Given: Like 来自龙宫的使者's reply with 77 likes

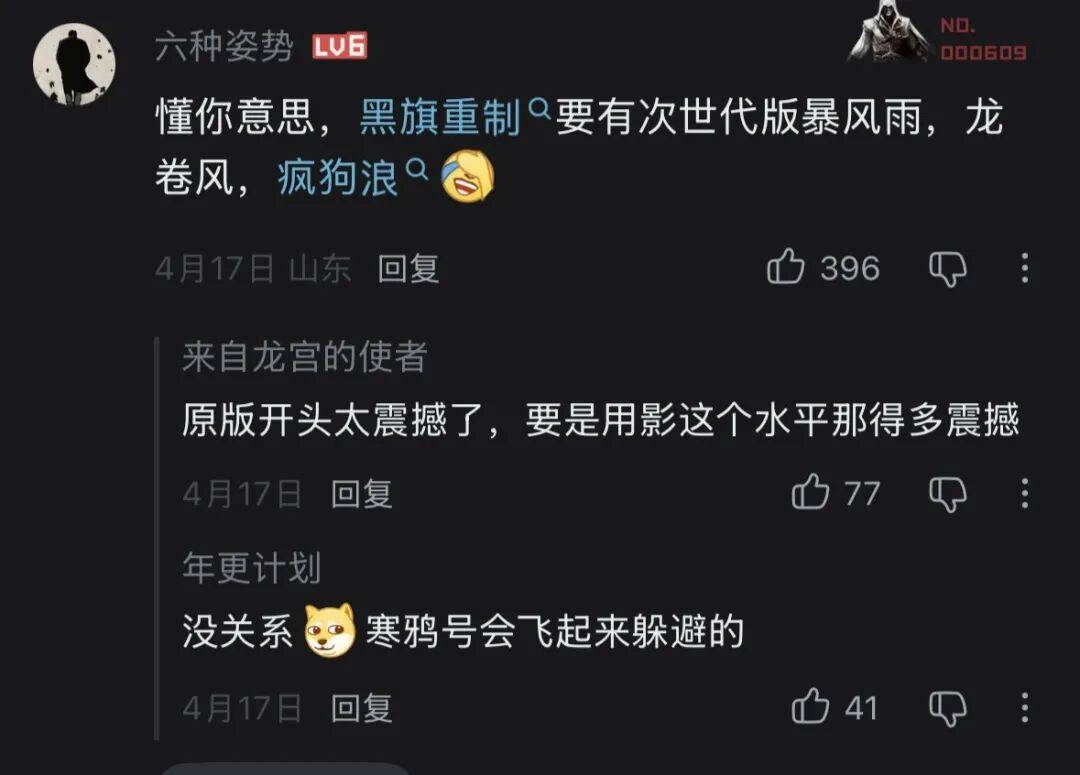Looking at the screenshot, I should 810,493.
